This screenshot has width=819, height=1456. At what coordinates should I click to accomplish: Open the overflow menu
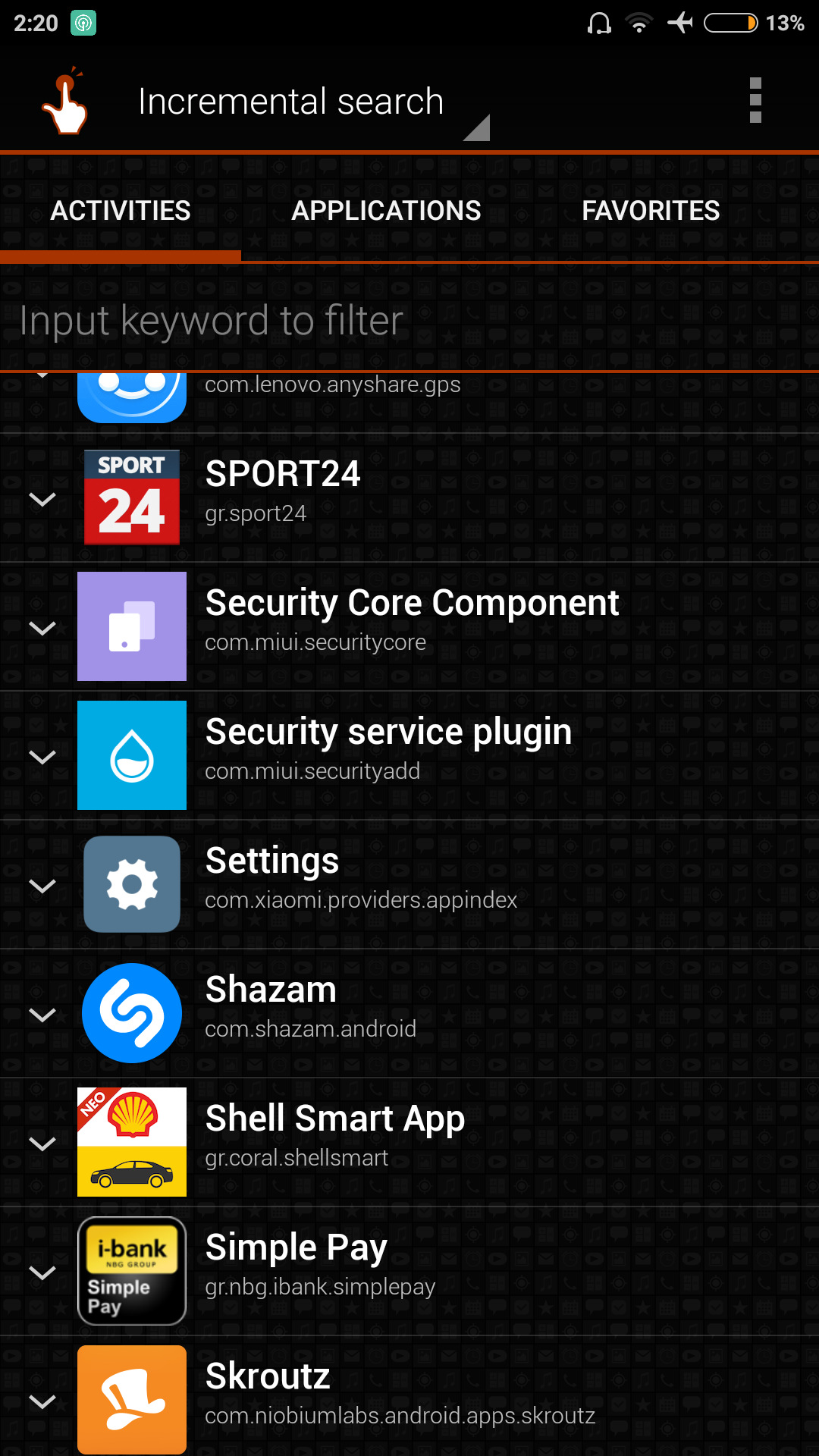coord(755,100)
